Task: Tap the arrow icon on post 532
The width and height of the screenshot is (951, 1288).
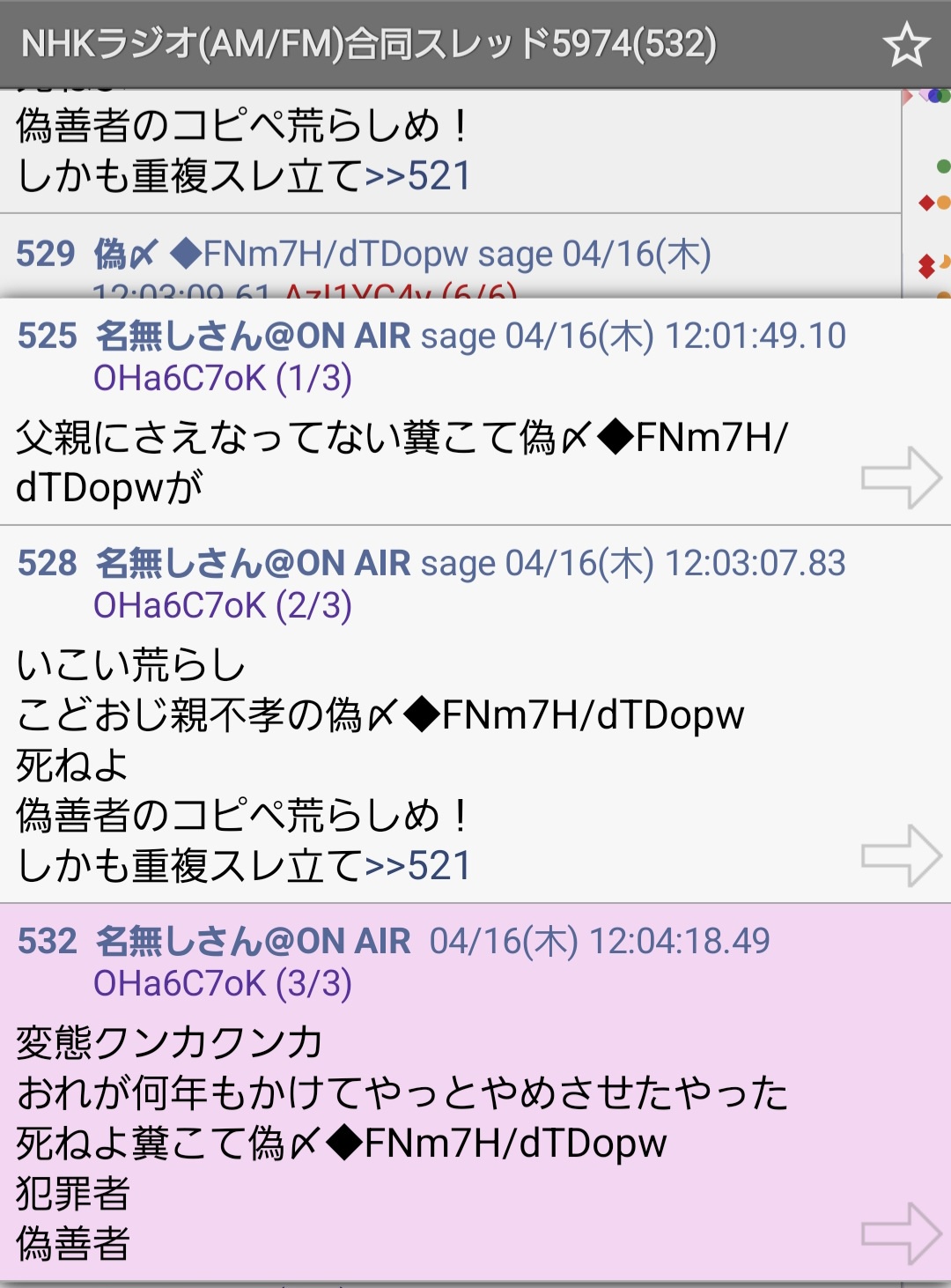Action: (901, 1233)
